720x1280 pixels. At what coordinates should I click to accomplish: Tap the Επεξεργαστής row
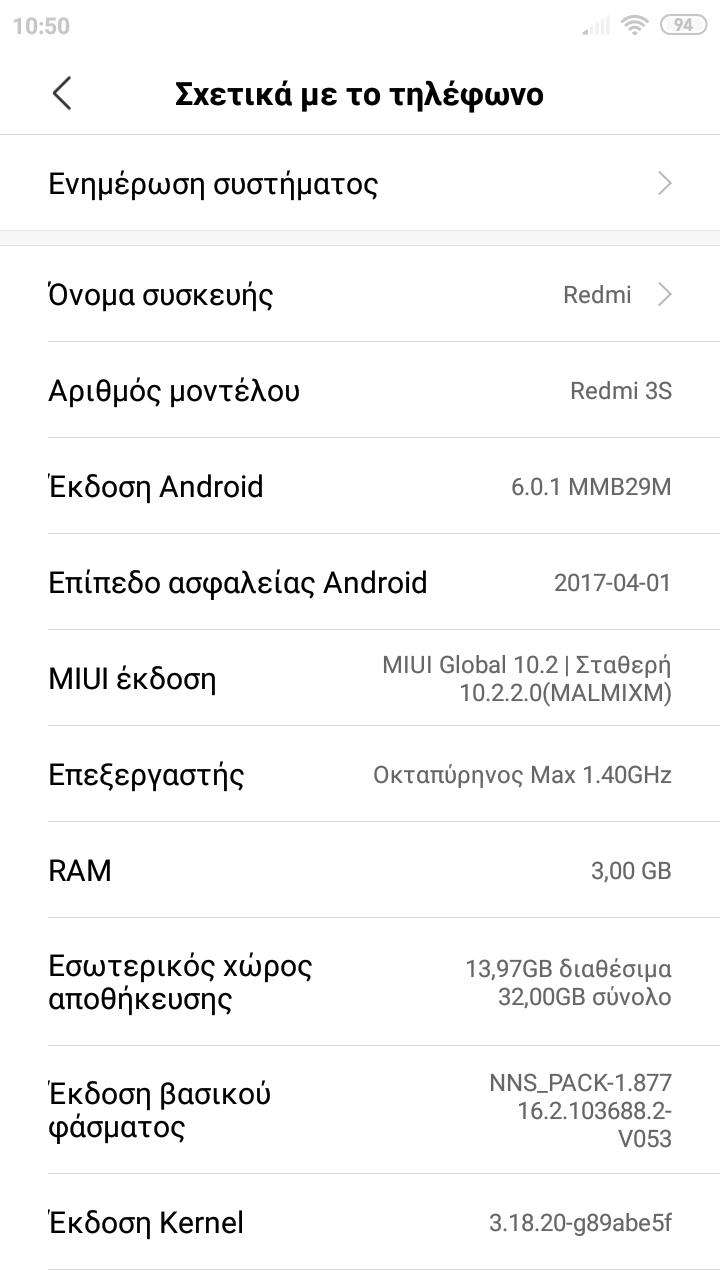point(360,775)
